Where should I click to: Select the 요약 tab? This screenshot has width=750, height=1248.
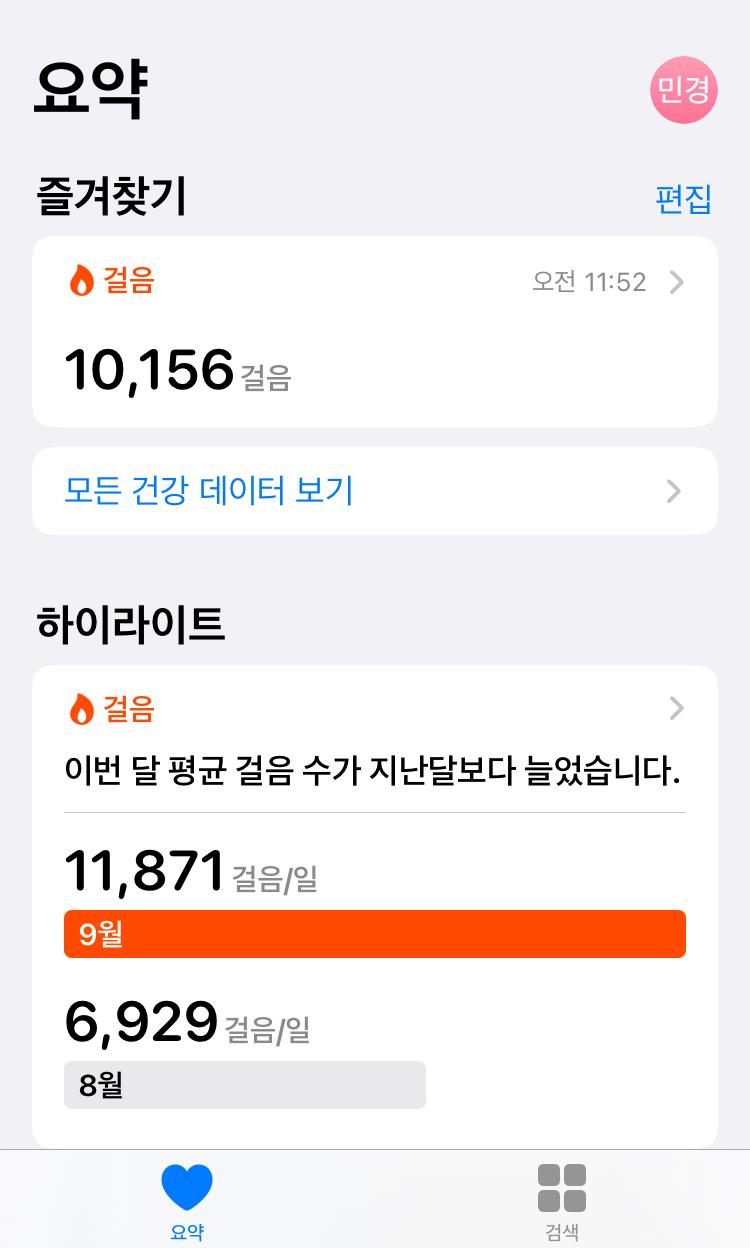point(187,1200)
